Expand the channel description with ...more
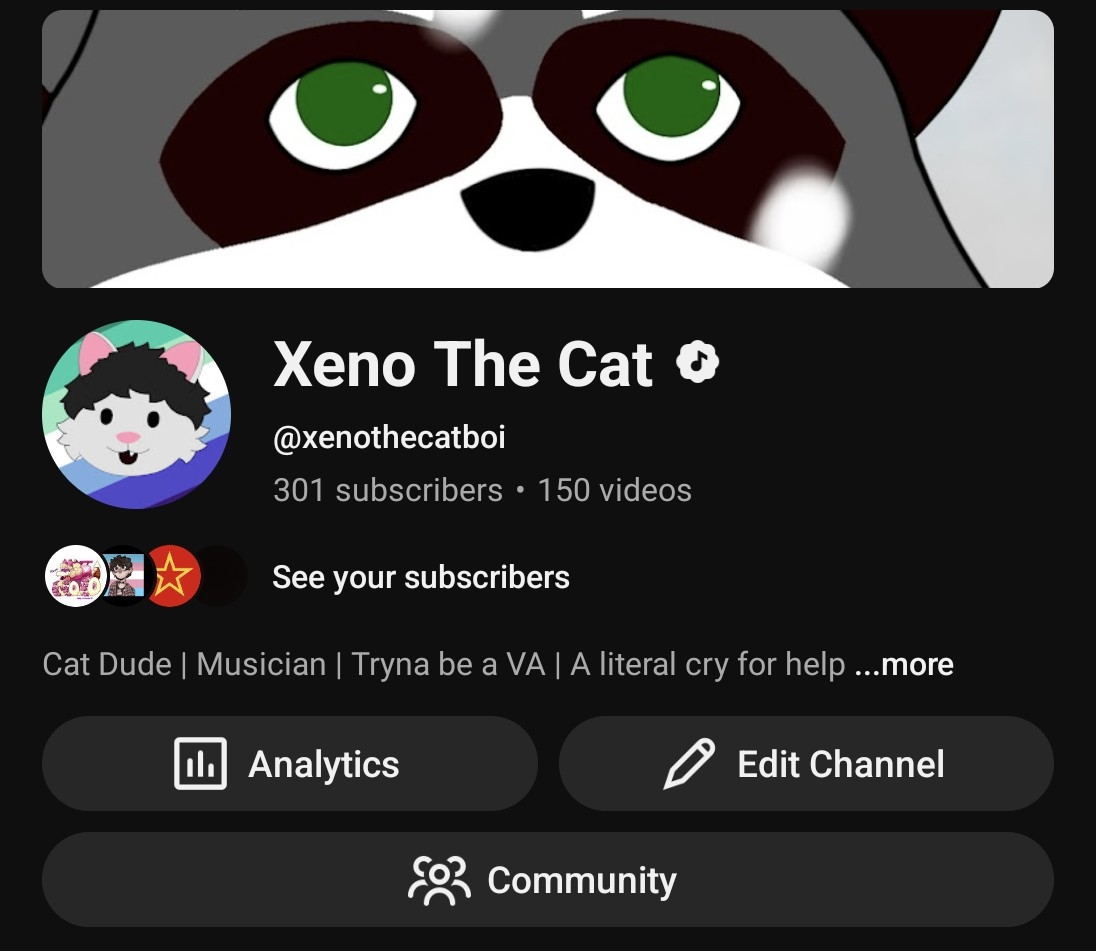The height and width of the screenshot is (951, 1096). (904, 665)
